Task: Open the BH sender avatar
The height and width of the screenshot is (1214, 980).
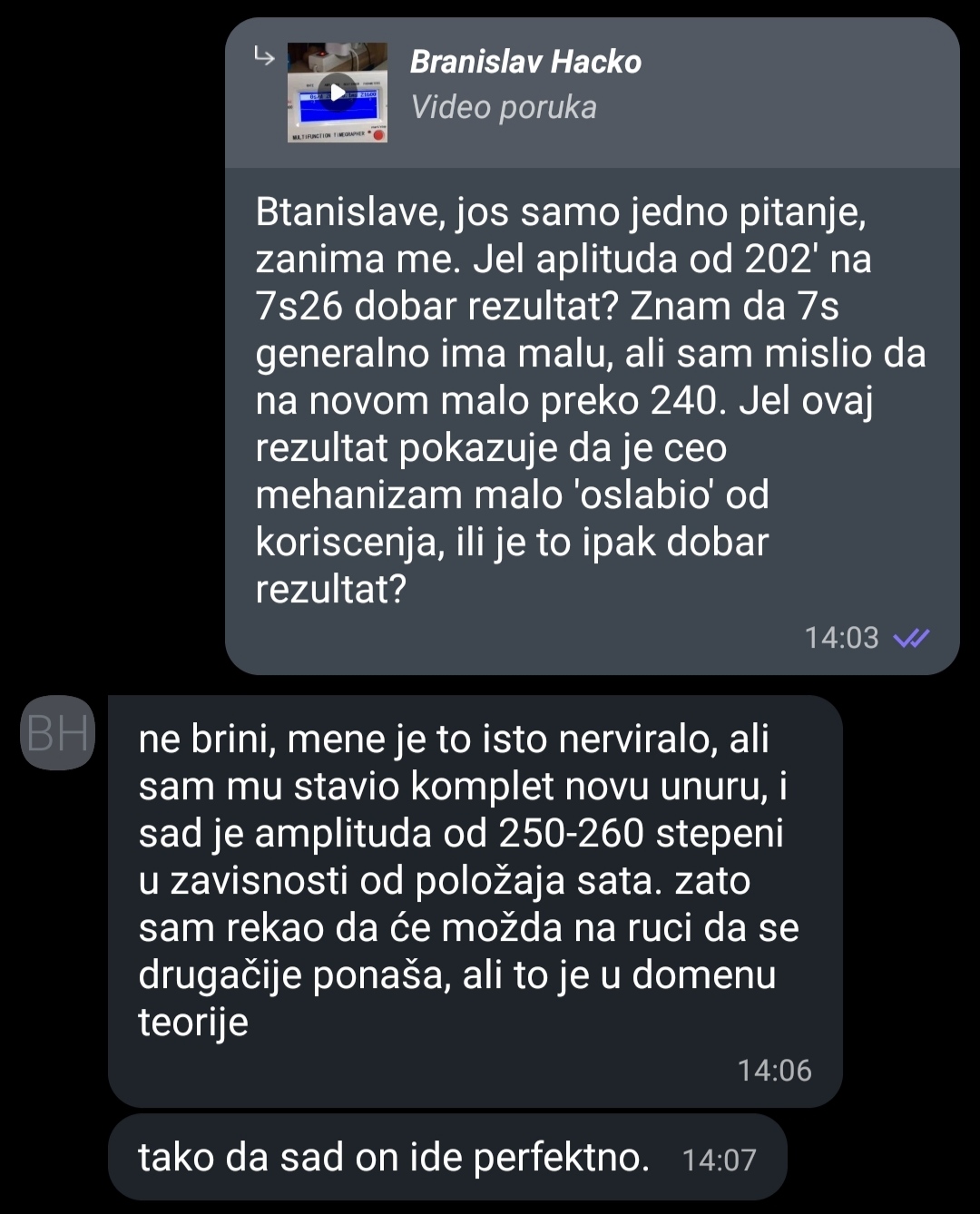Action: pyautogui.click(x=58, y=732)
